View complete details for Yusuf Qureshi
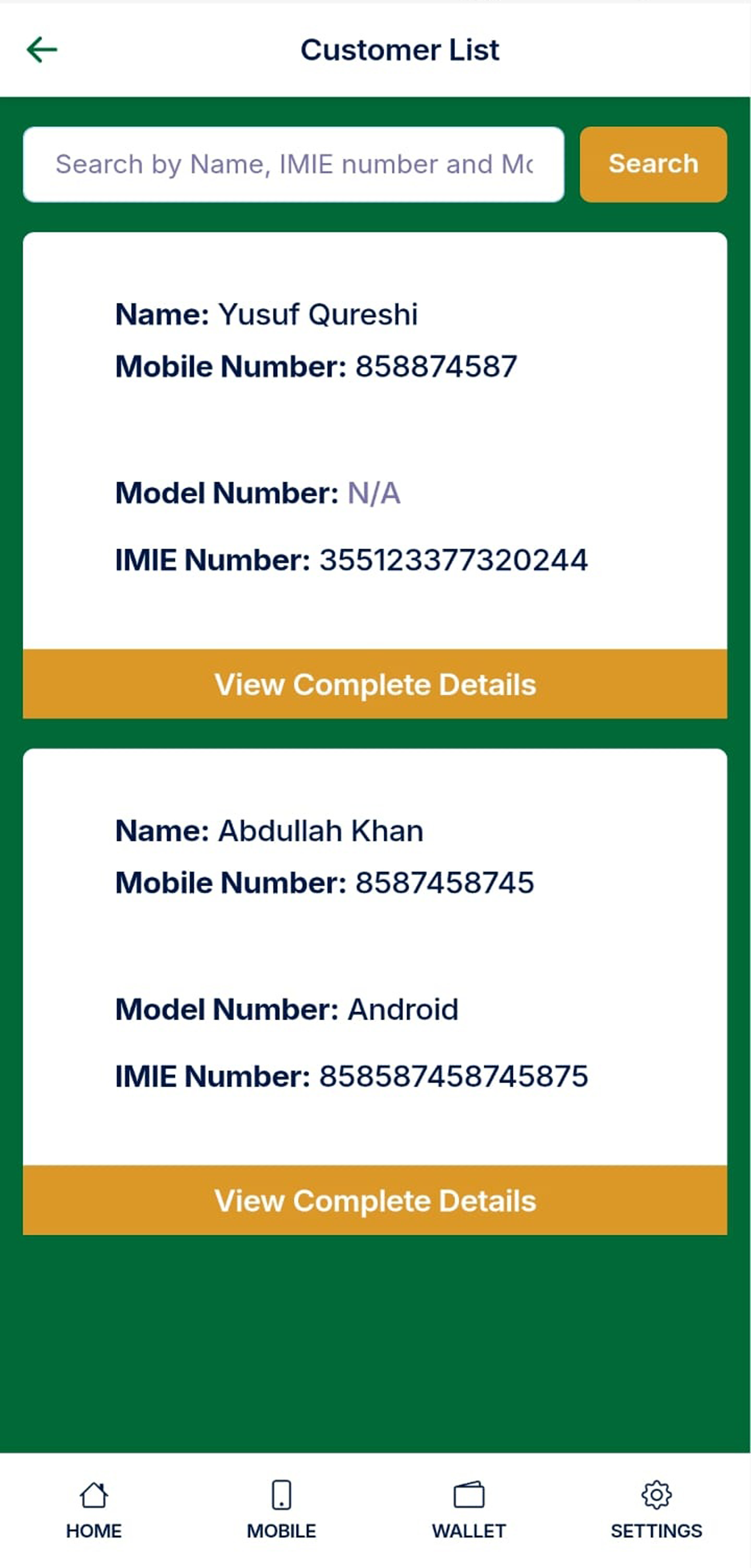Screen dimensions: 751x1568 [x=375, y=684]
